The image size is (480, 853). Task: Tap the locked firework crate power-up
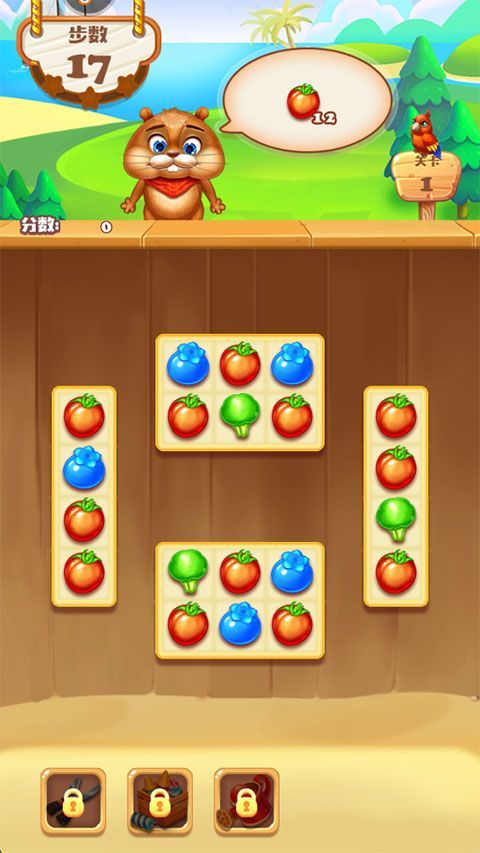pos(159,800)
